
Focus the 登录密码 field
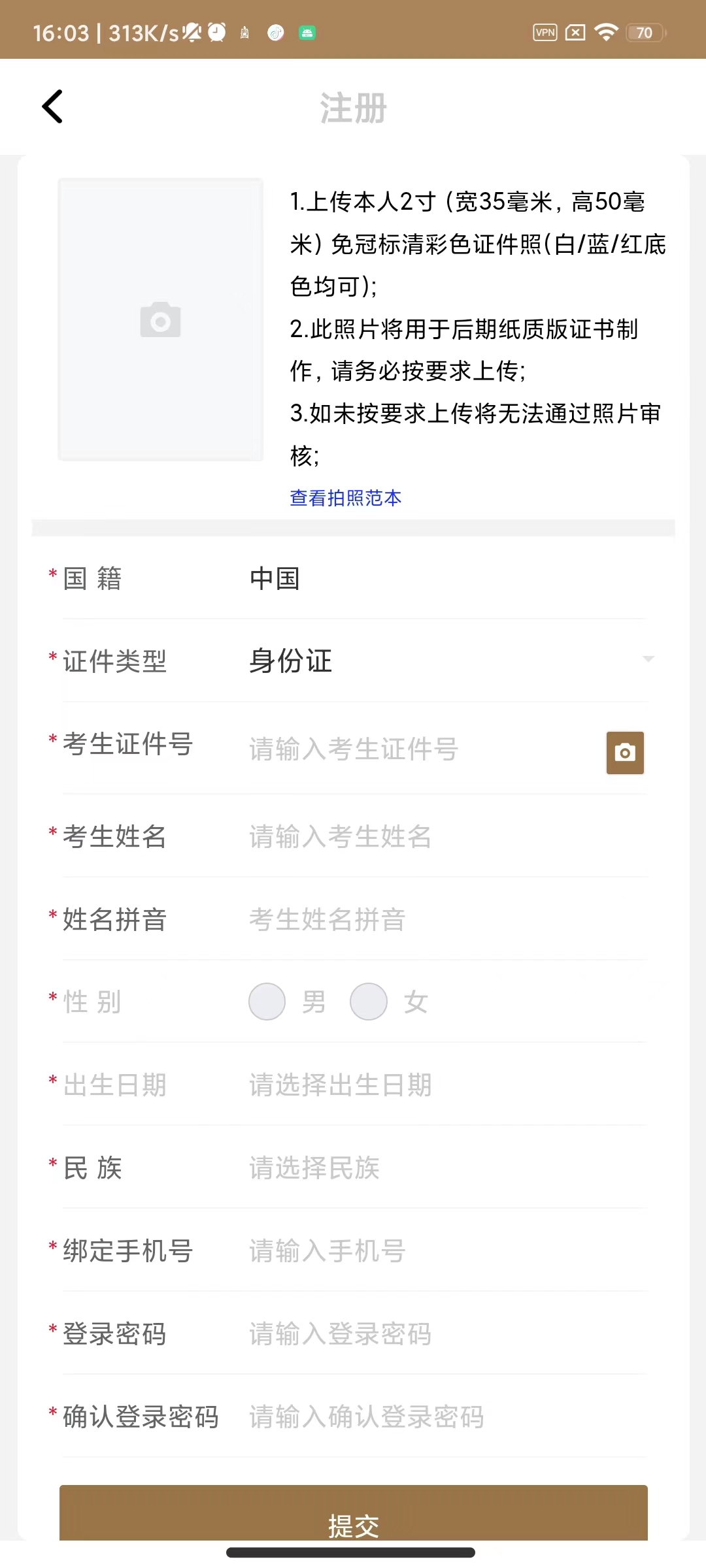445,1333
